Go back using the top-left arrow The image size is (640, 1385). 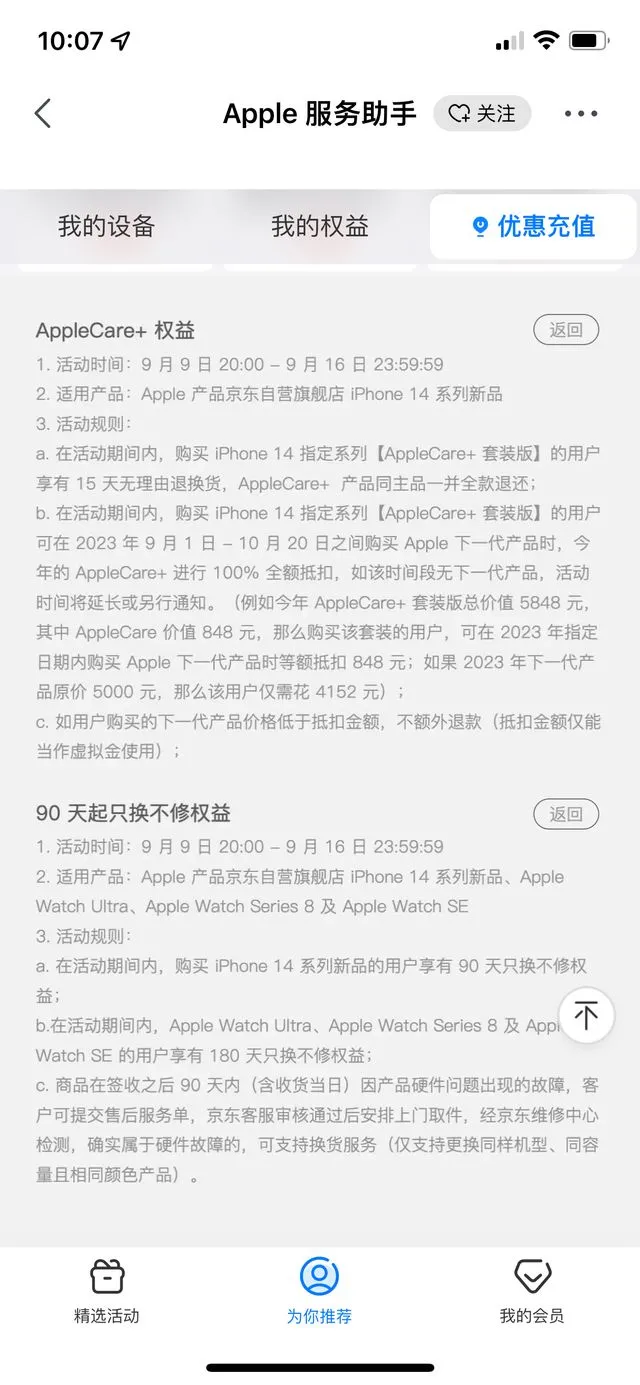42,113
